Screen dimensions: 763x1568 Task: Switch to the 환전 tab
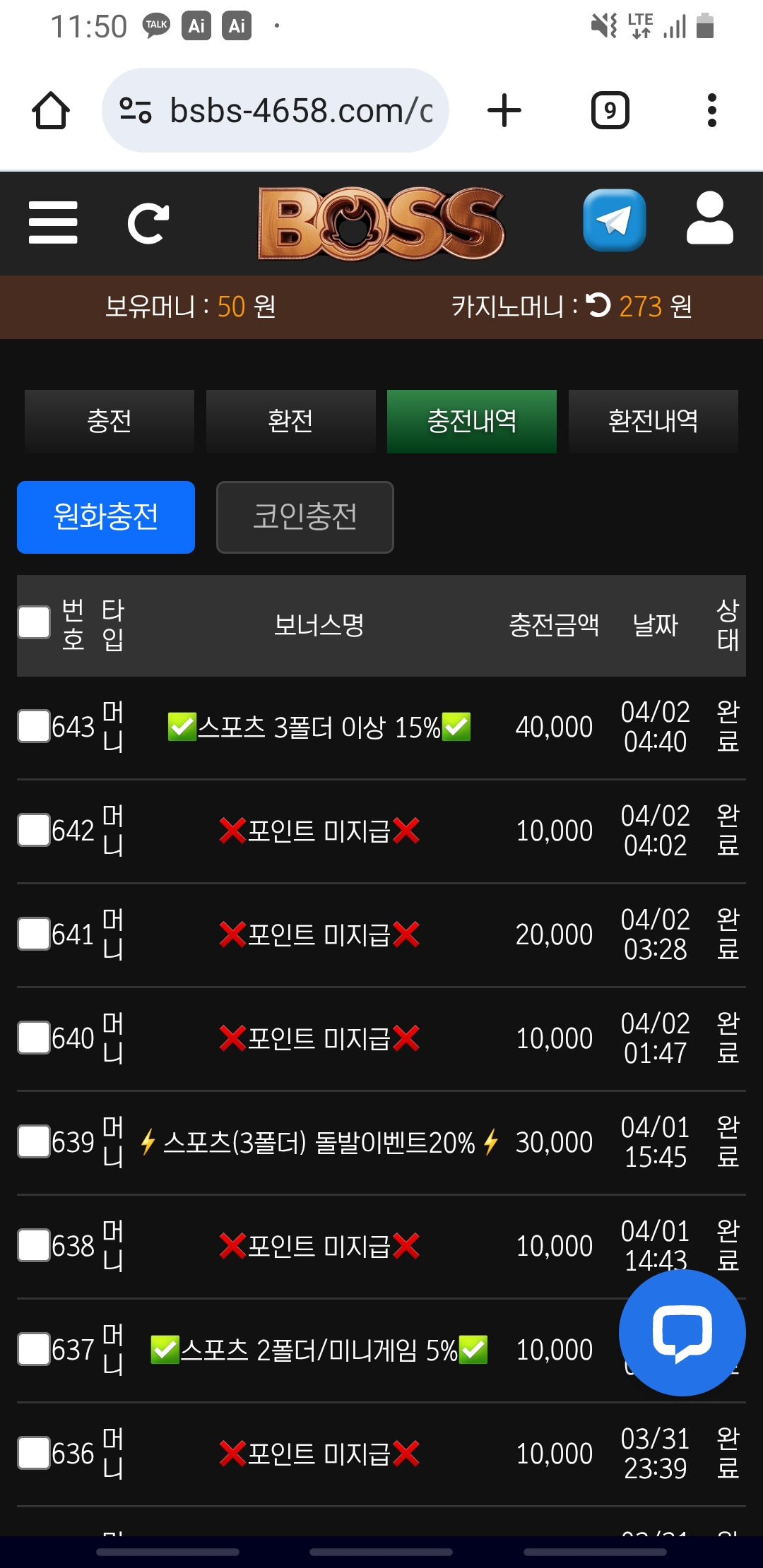pyautogui.click(x=290, y=421)
